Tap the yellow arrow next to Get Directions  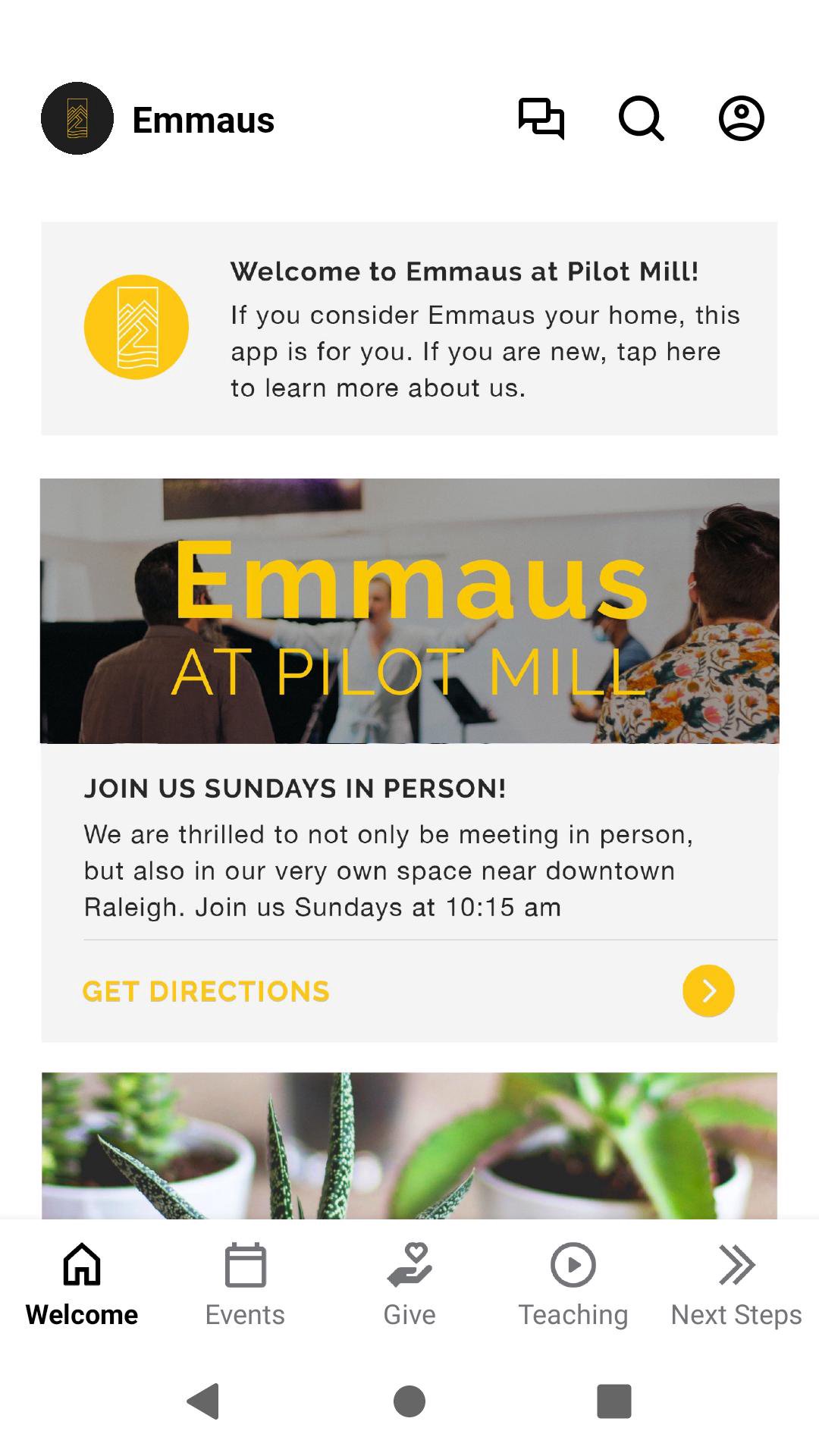[708, 990]
